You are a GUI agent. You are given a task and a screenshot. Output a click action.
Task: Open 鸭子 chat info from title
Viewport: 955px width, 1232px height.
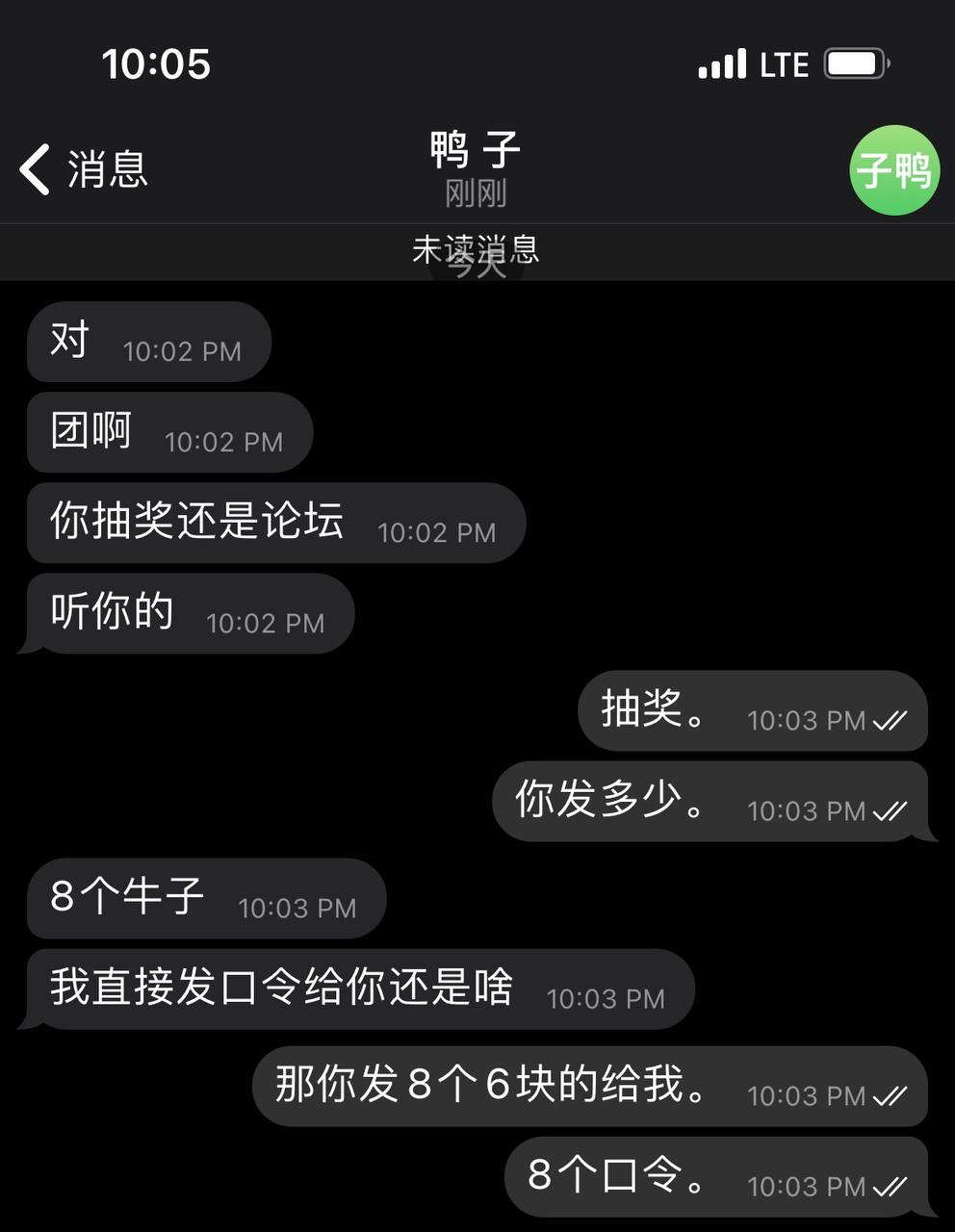coord(476,167)
